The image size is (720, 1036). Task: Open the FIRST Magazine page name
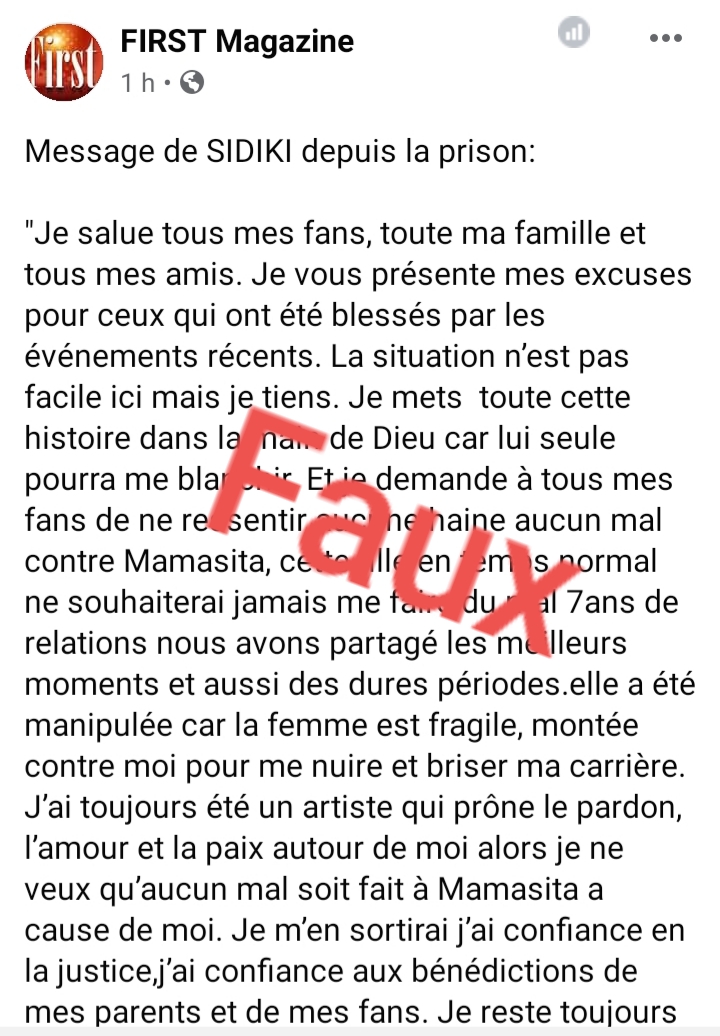pos(237,41)
